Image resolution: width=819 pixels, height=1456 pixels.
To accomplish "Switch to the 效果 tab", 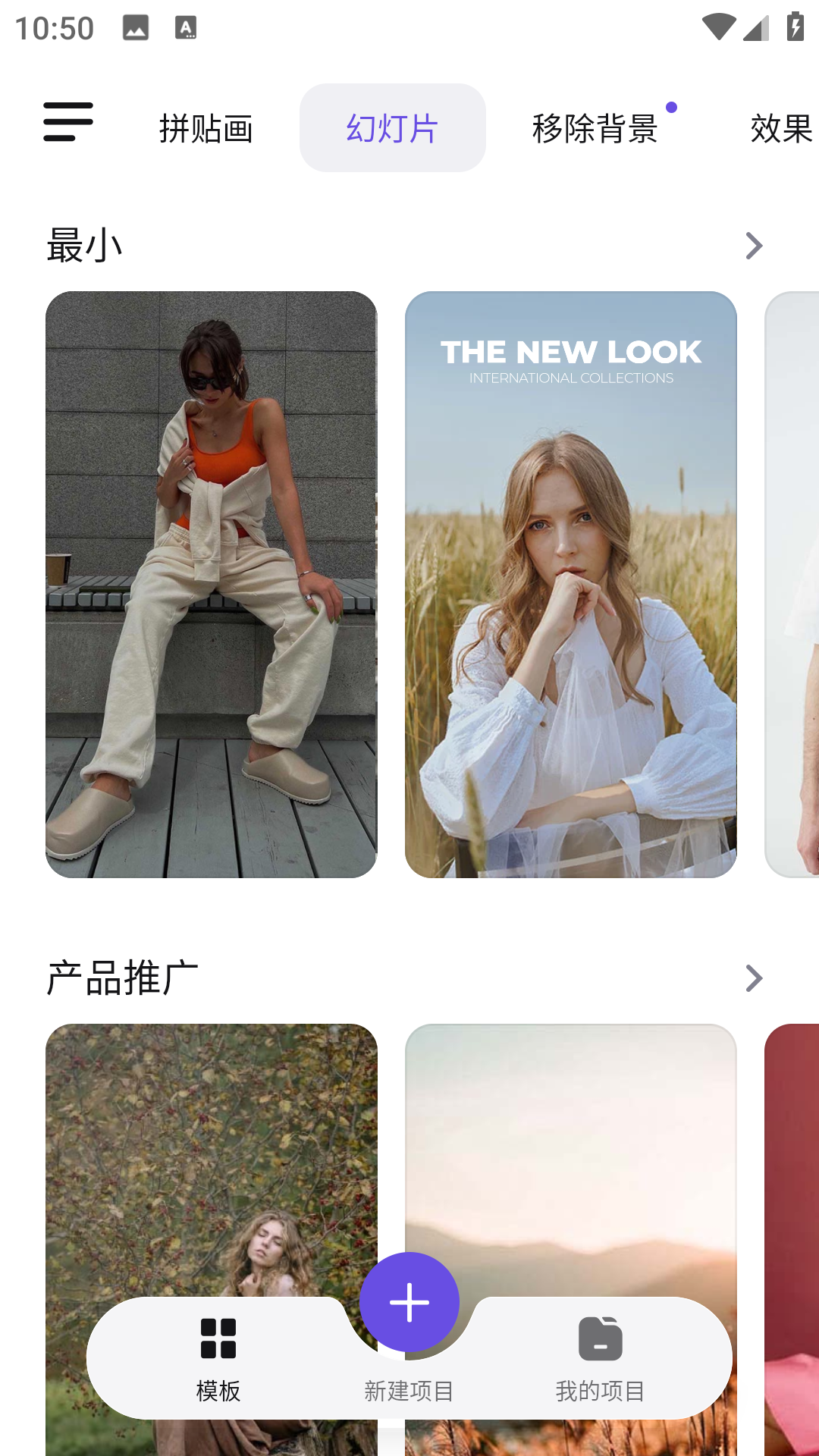I will click(780, 127).
